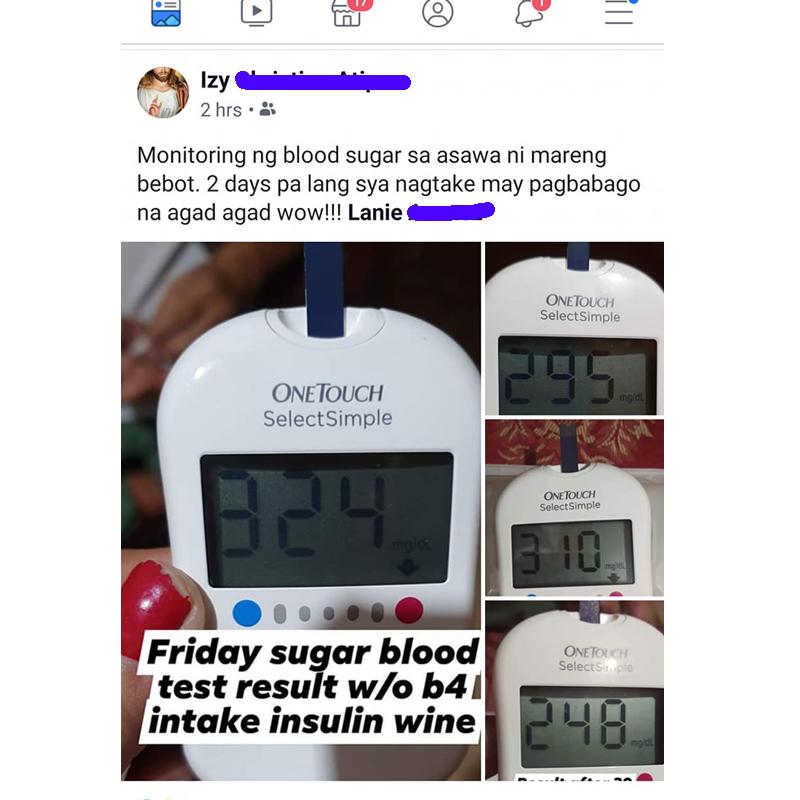The width and height of the screenshot is (800, 800).
Task: Open the hamburger menu tab
Action: click(619, 12)
